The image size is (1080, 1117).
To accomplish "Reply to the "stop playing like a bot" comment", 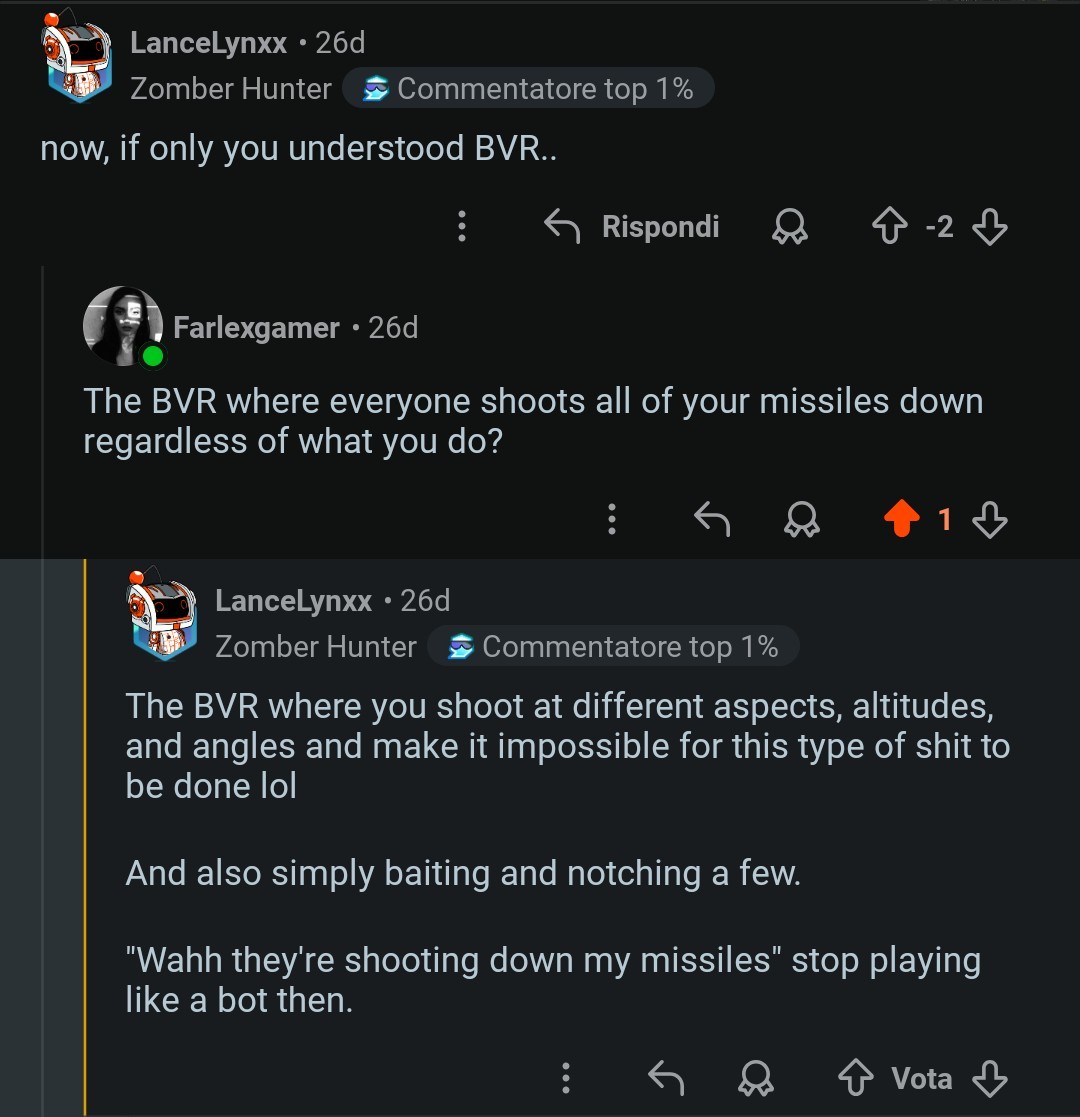I will pos(666,1078).
